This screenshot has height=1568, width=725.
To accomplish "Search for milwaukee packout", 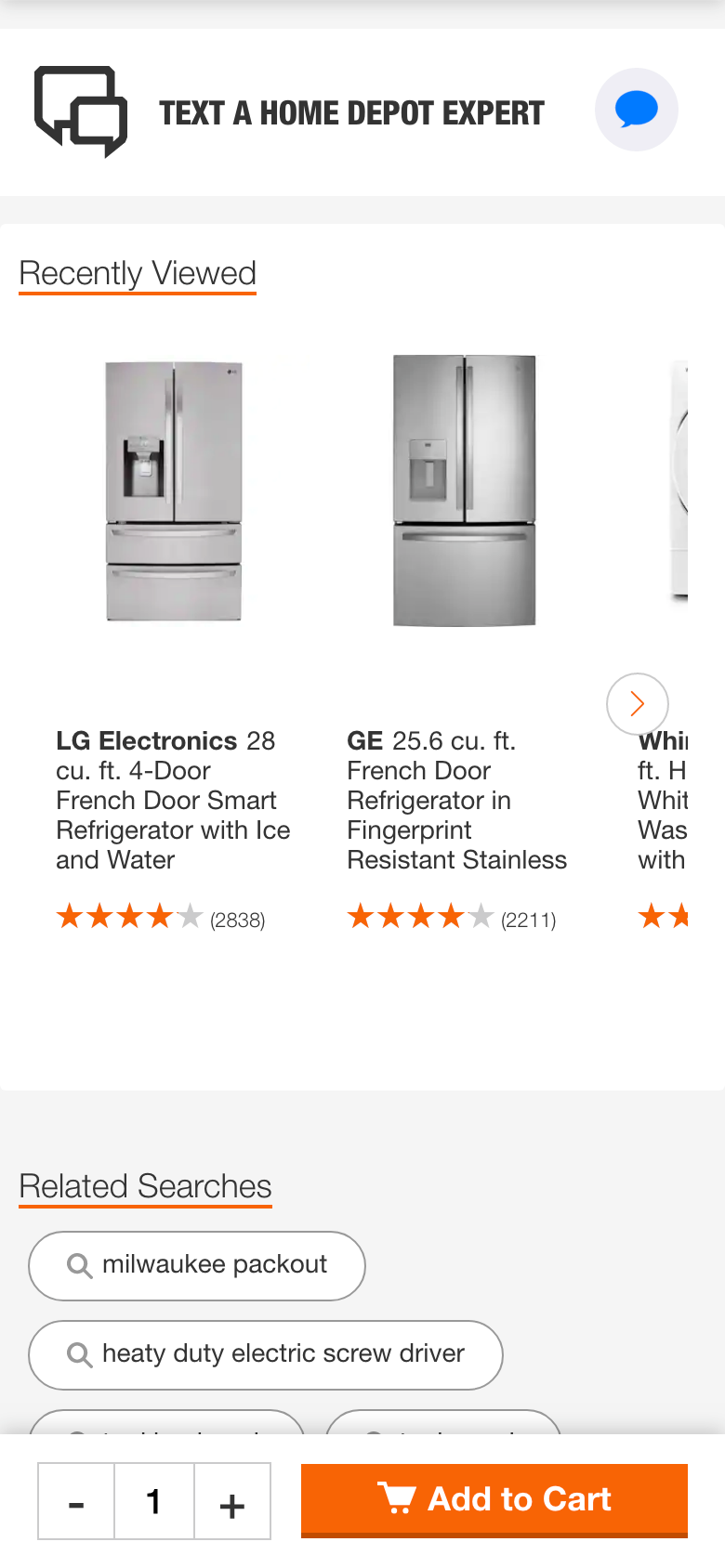I will (x=197, y=1265).
